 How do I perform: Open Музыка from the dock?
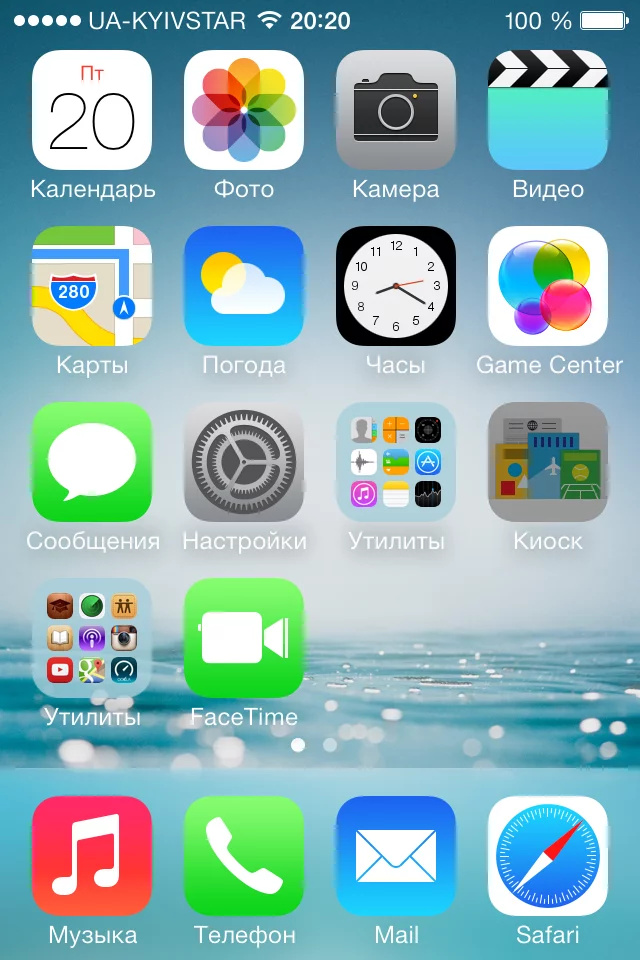tap(92, 856)
